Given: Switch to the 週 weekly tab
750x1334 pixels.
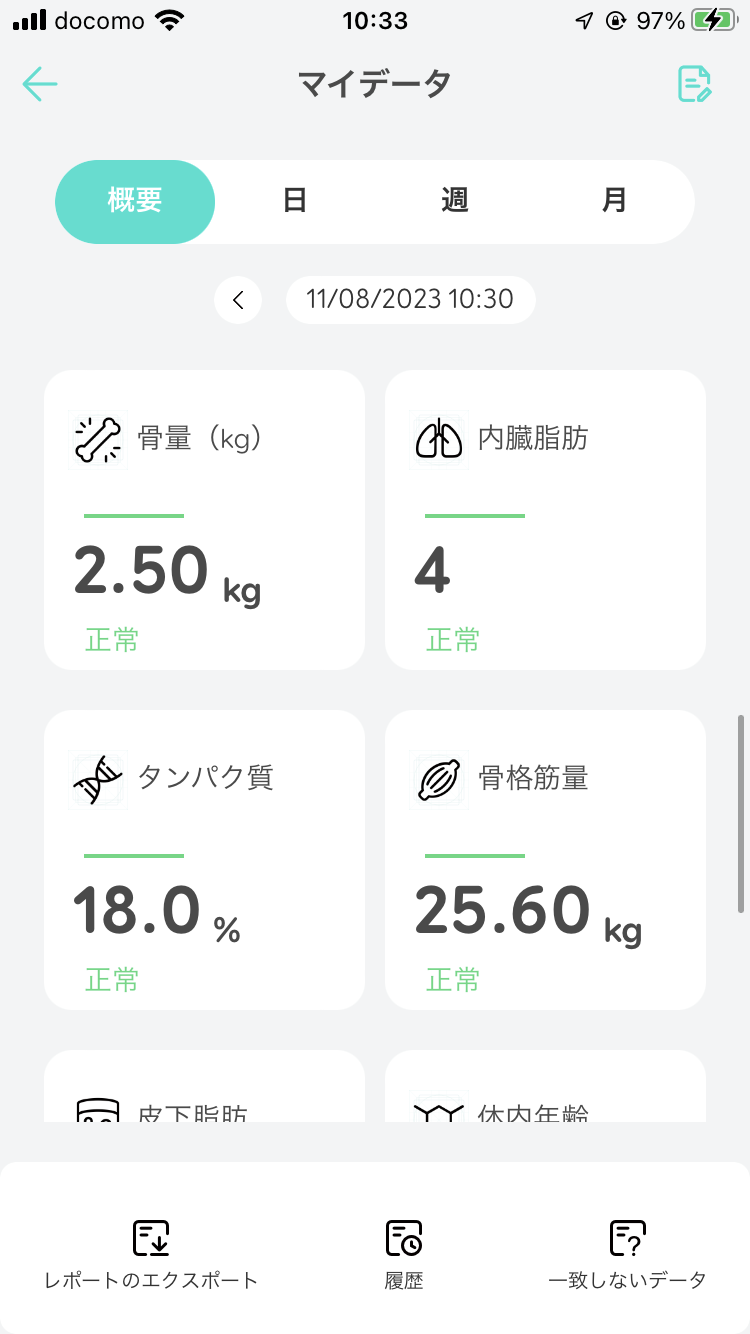Looking at the screenshot, I should pyautogui.click(x=455, y=201).
